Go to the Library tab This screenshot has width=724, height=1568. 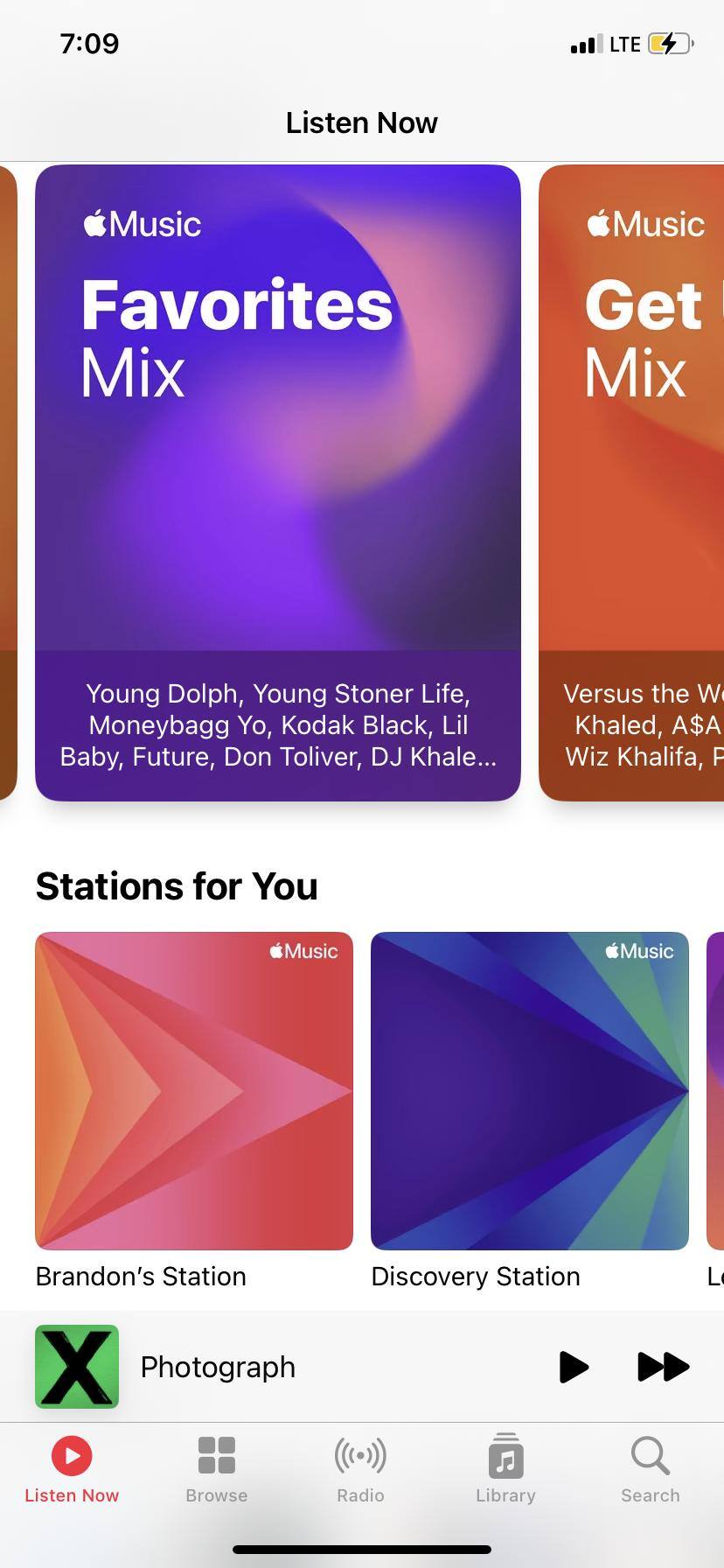[505, 1470]
